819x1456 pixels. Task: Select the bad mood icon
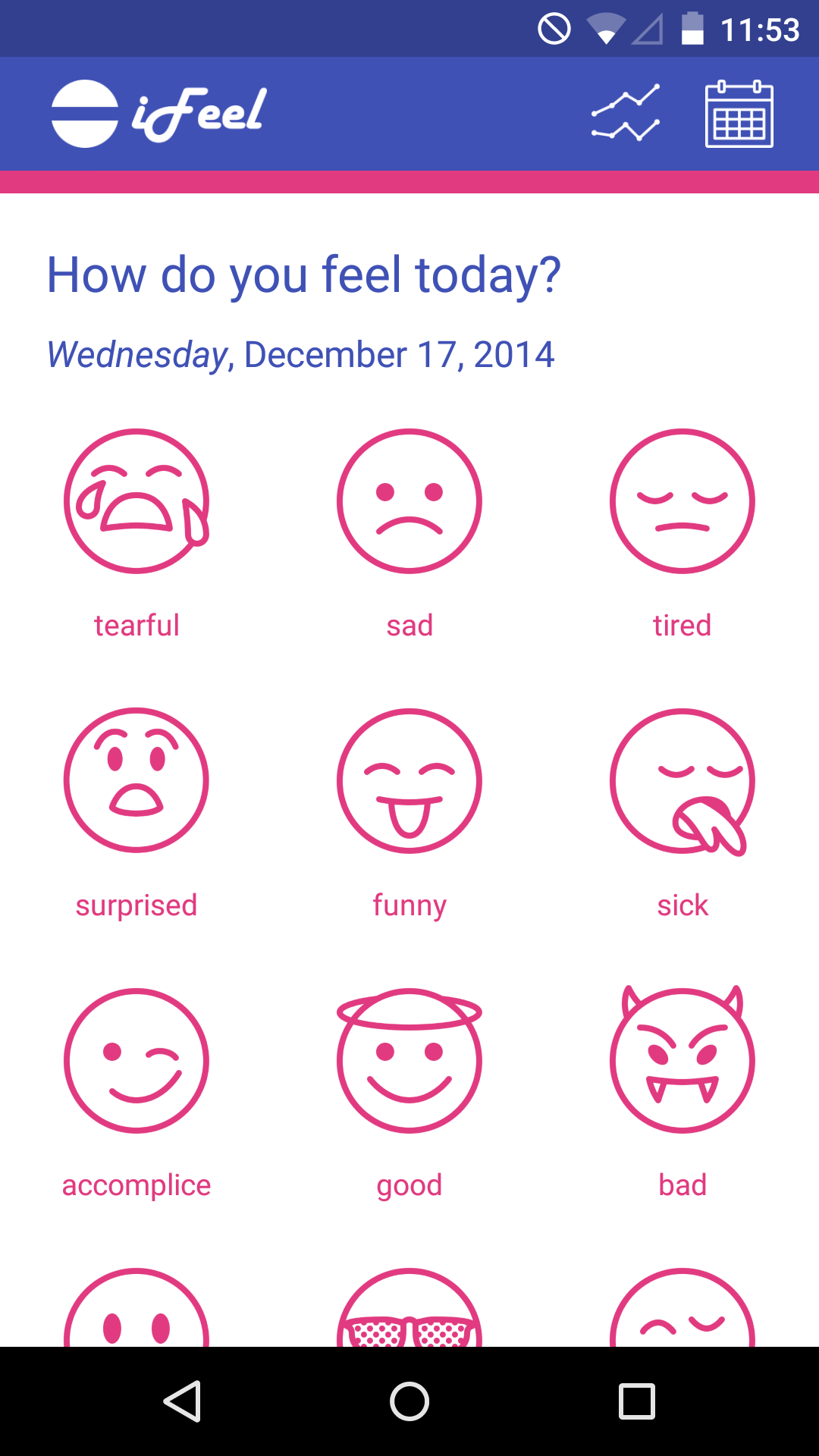pos(682,1059)
